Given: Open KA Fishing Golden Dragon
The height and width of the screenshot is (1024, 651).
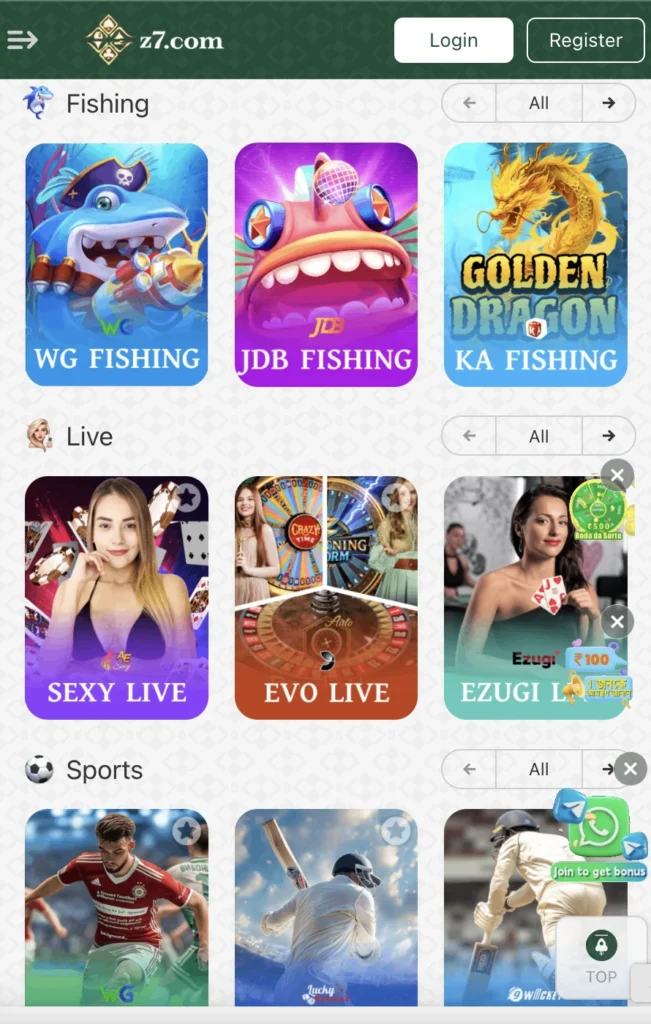Looking at the screenshot, I should tap(535, 264).
